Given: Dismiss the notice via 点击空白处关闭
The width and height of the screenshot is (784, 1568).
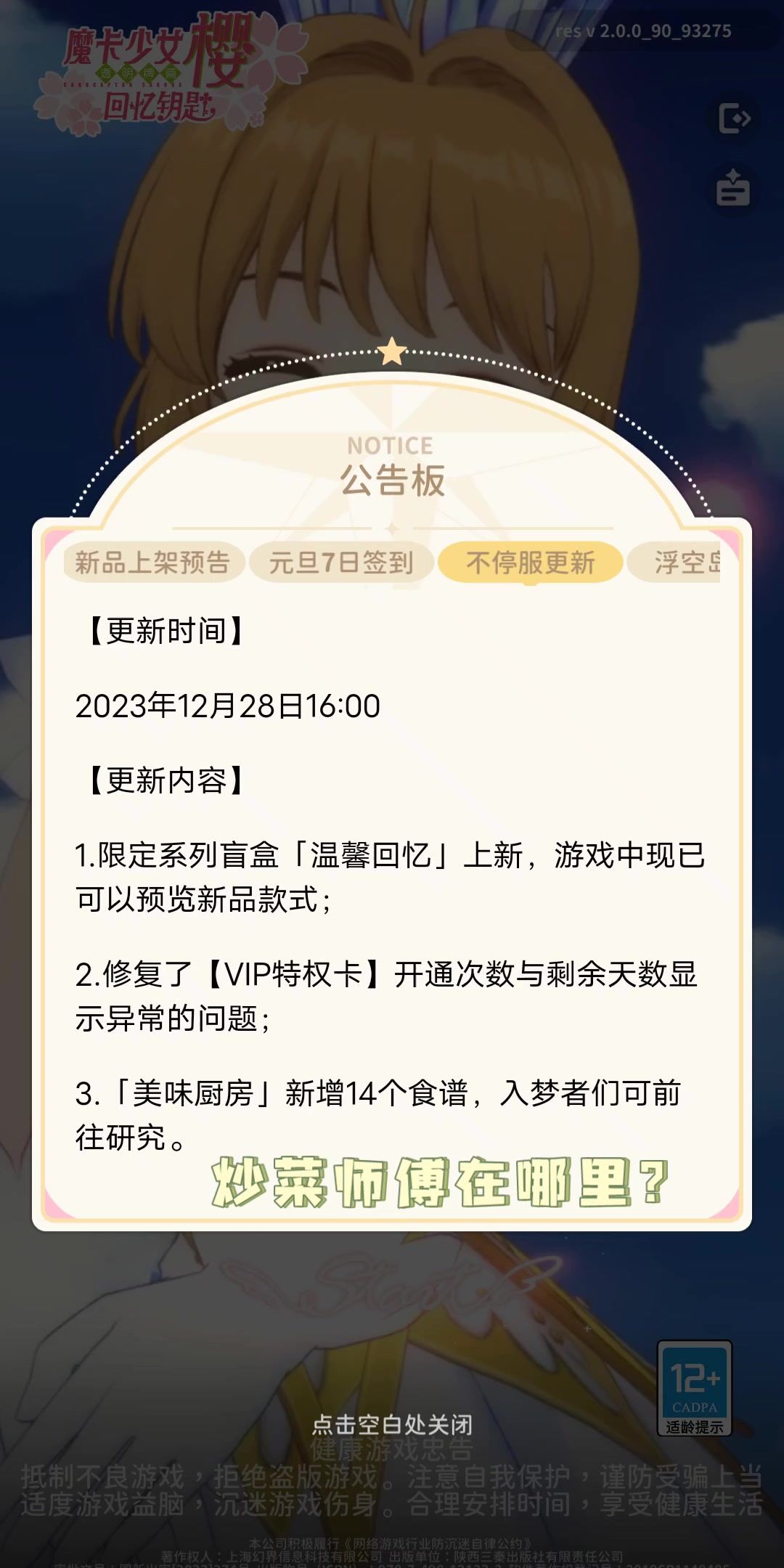Looking at the screenshot, I should point(392,1424).
